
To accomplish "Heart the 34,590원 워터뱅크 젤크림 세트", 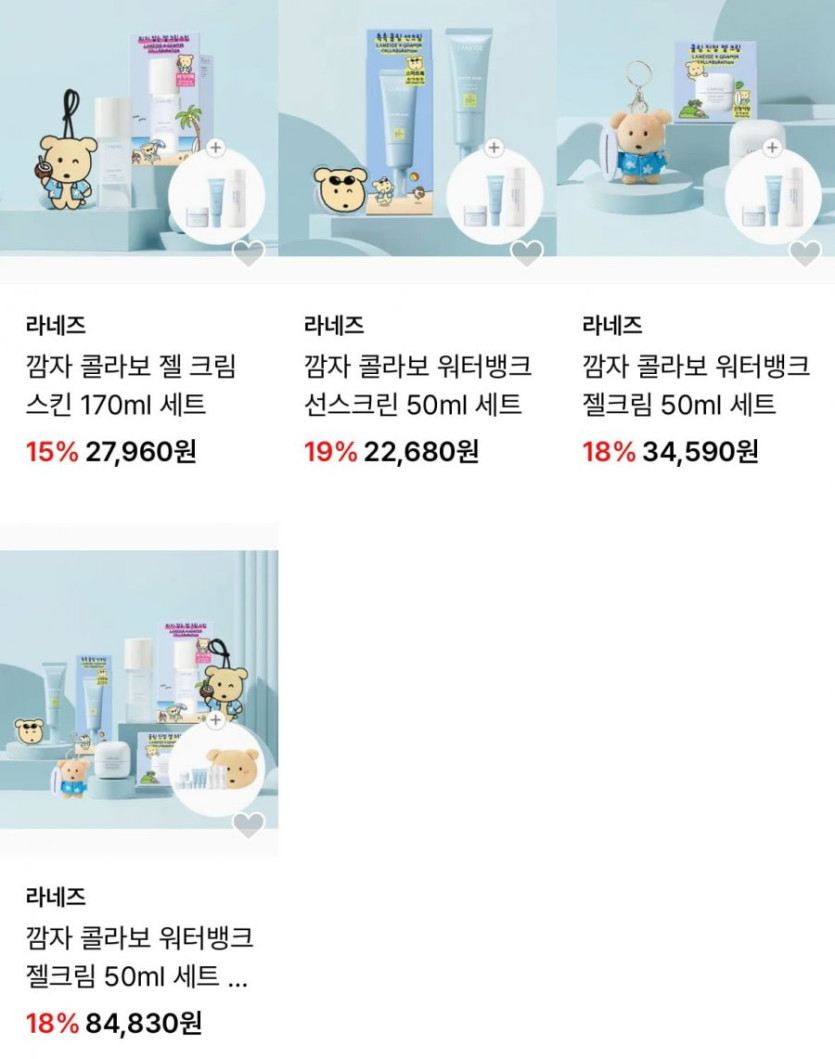I will [x=805, y=254].
